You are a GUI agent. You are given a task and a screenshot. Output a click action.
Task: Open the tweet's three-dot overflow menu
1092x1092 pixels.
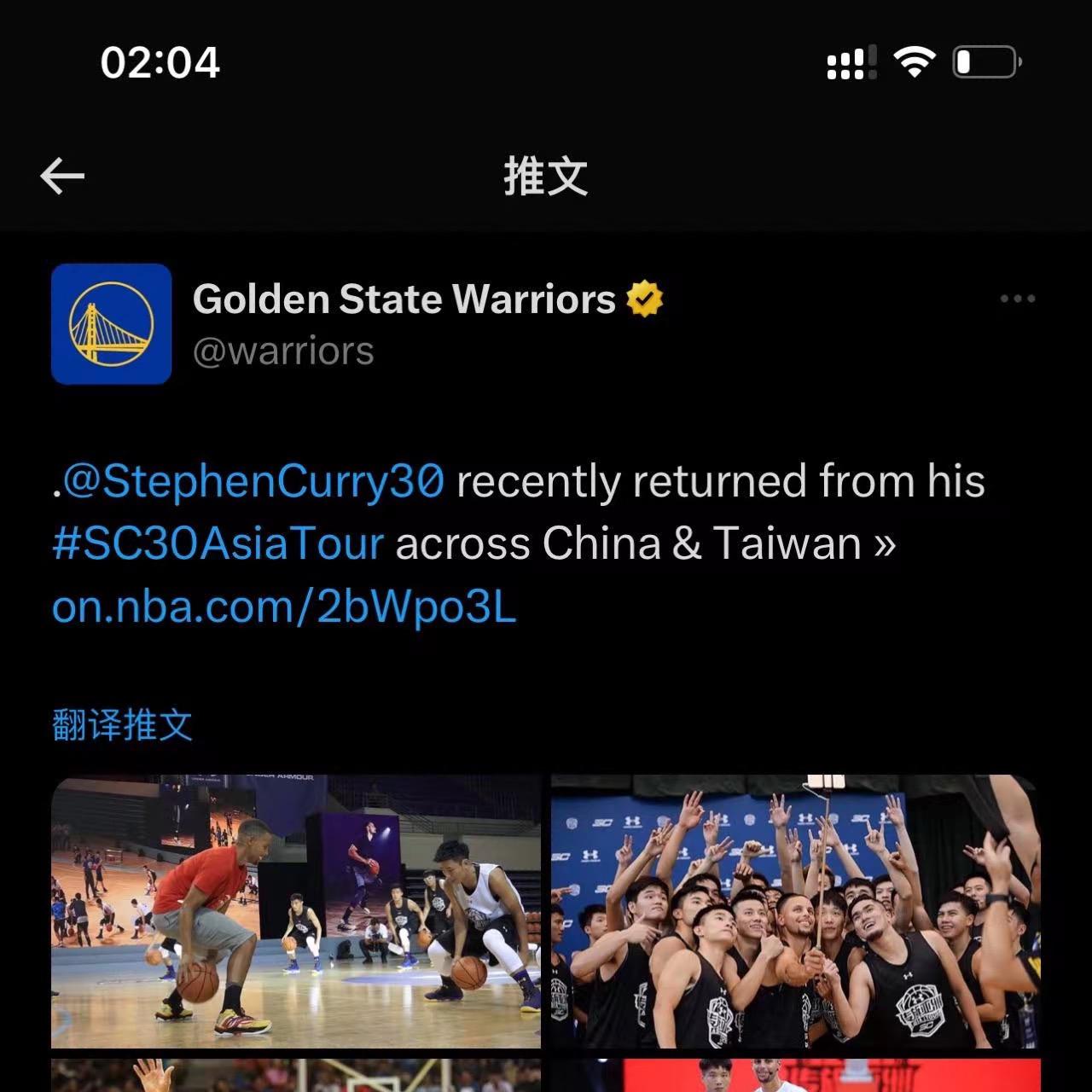(x=1017, y=299)
